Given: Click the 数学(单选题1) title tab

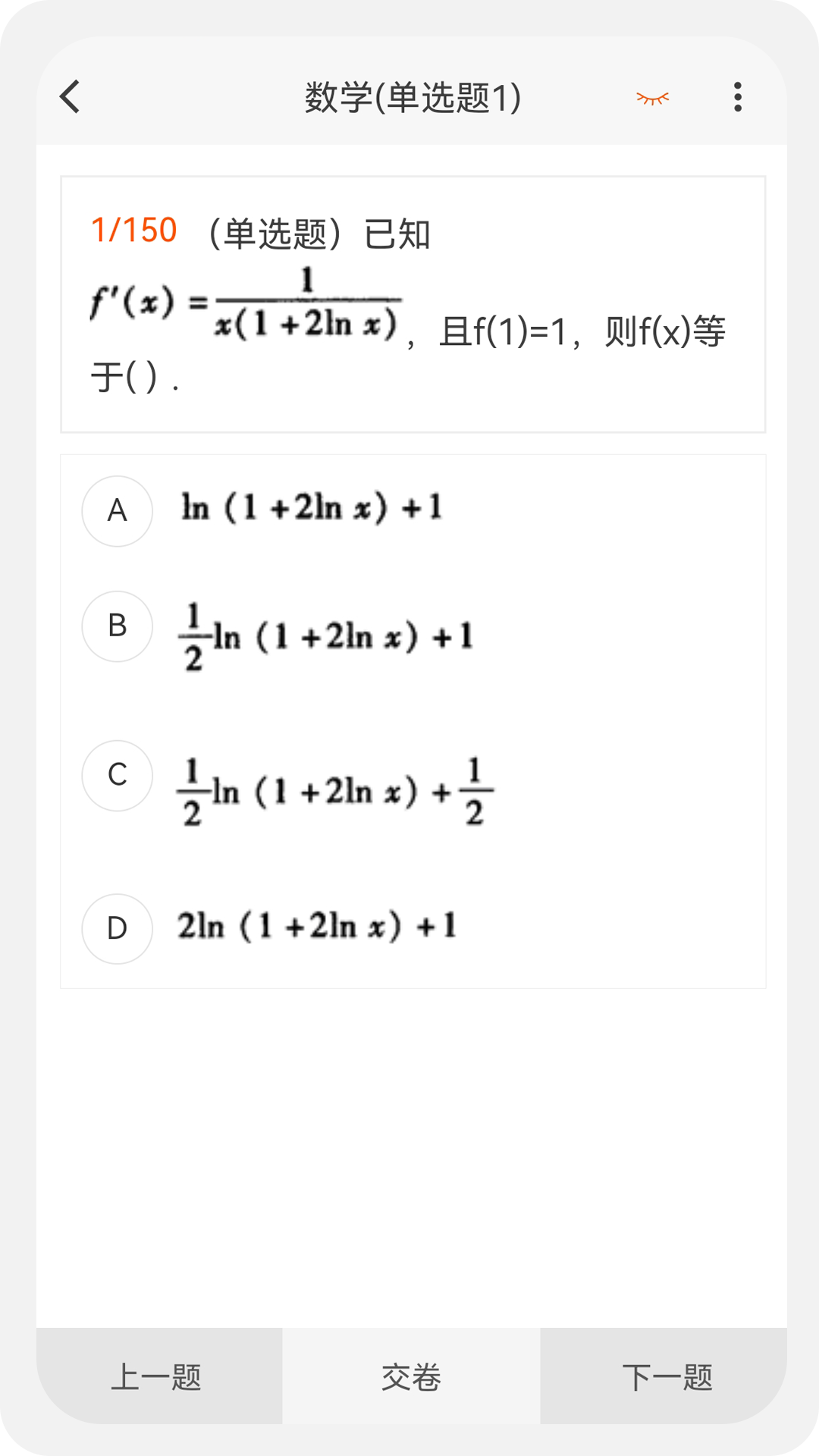Looking at the screenshot, I should pyautogui.click(x=409, y=97).
